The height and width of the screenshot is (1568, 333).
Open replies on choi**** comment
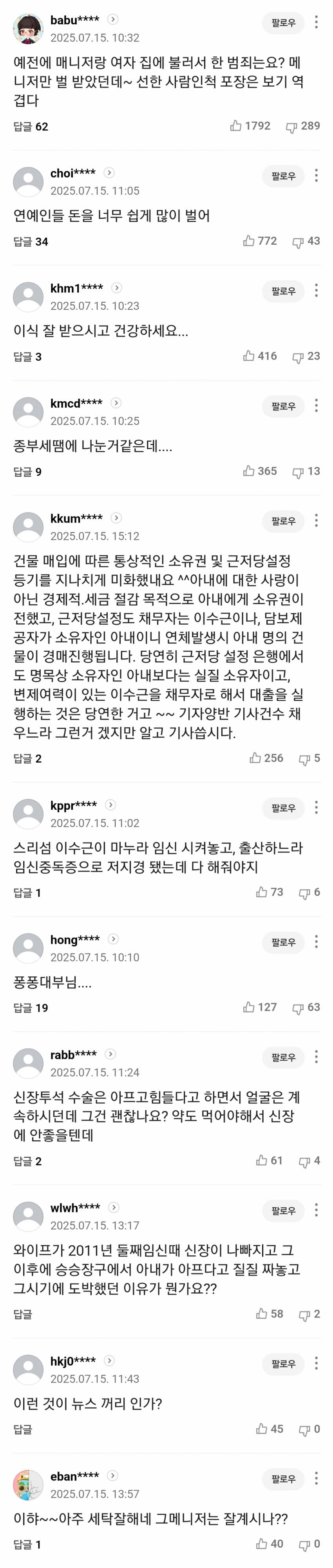(31, 242)
